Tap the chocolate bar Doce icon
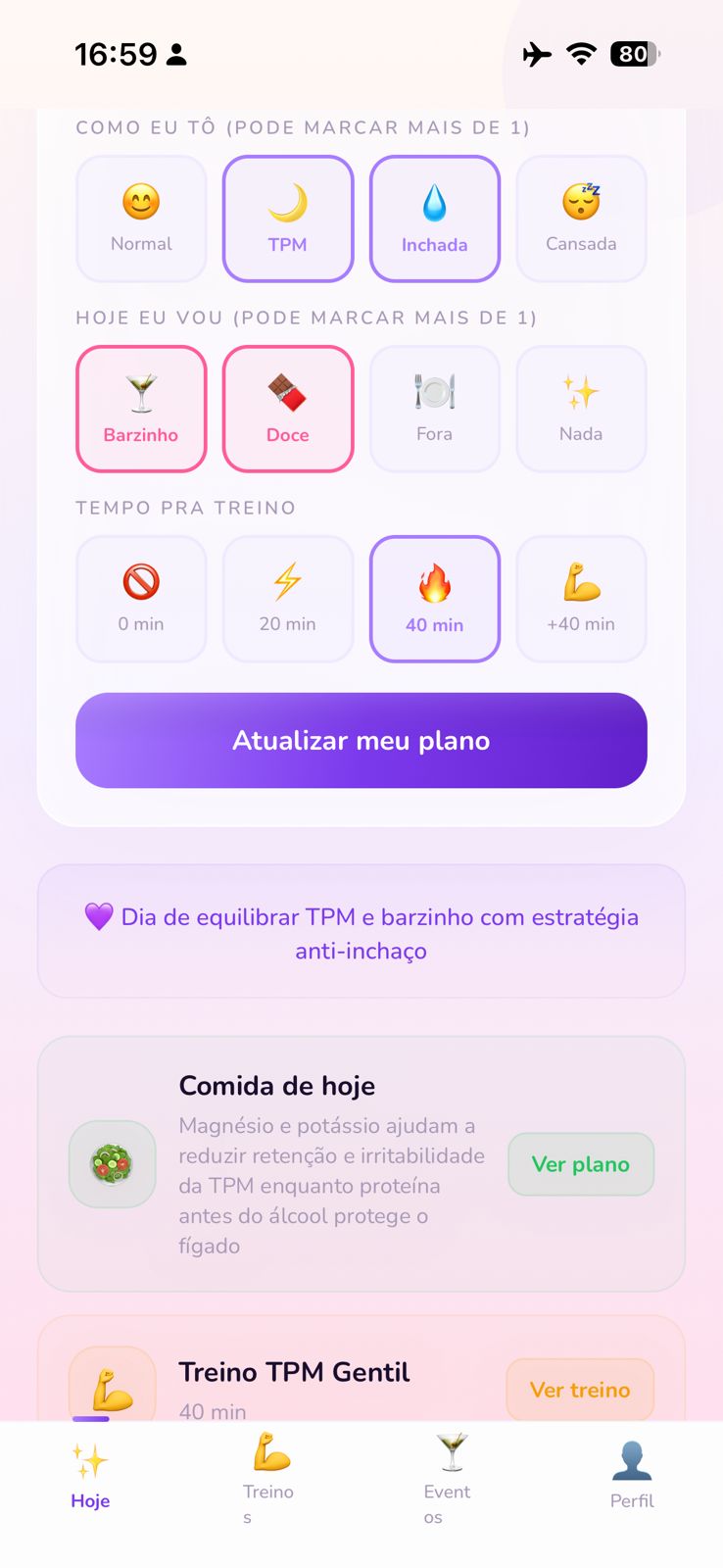The image size is (723, 1568). pos(288,408)
